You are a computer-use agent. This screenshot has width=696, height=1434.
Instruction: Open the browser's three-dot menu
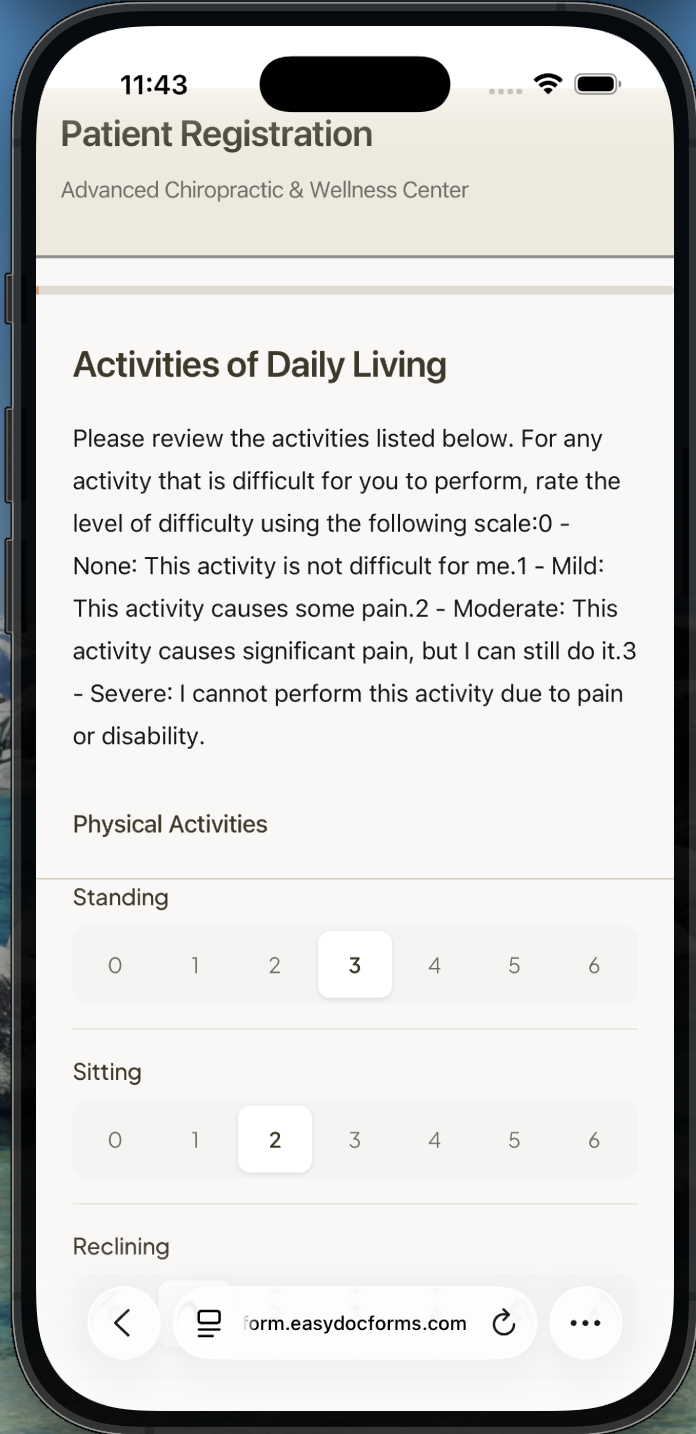[585, 1323]
